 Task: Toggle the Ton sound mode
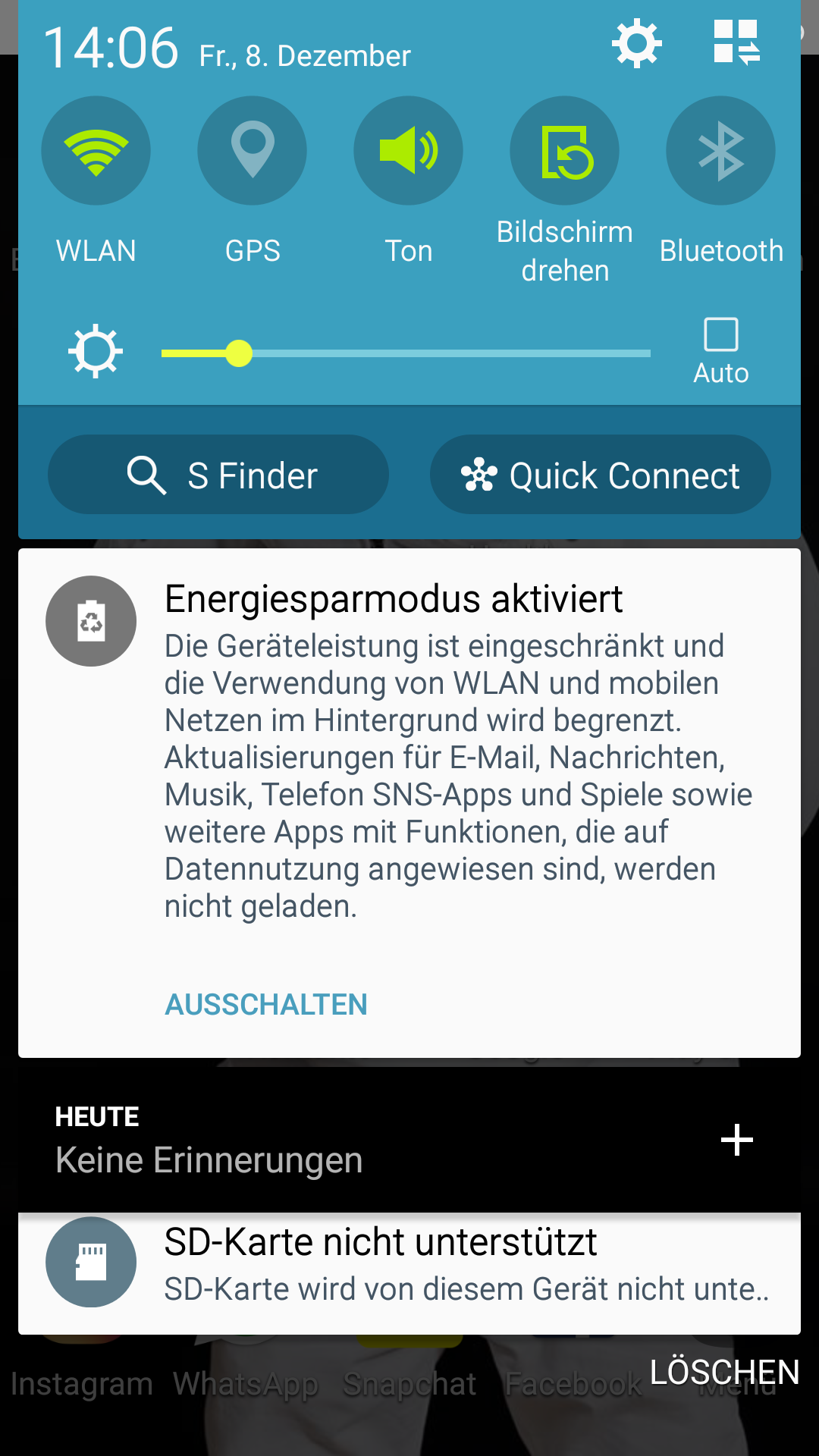(x=408, y=151)
